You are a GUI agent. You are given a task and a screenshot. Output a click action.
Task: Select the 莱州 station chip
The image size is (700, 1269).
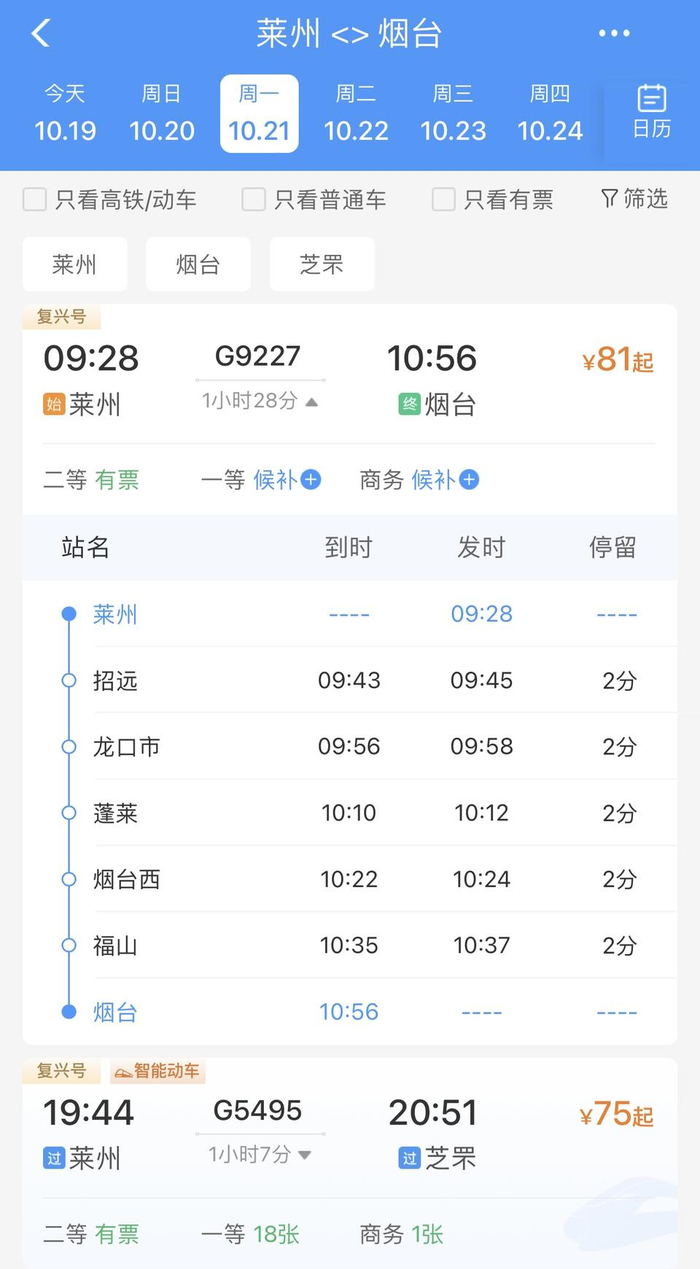(75, 264)
